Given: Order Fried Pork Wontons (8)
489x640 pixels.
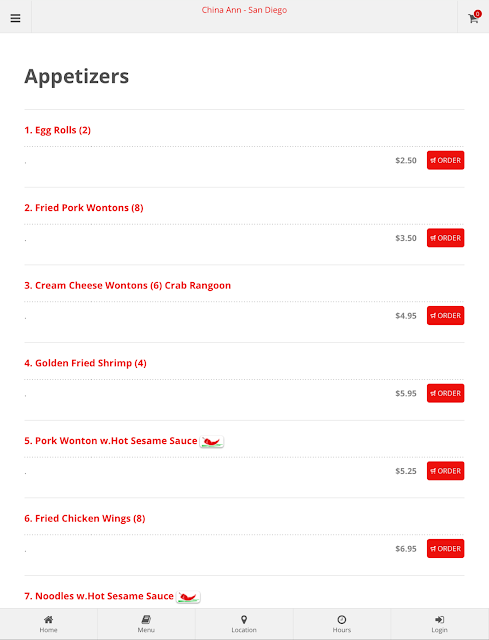Looking at the screenshot, I should click(x=445, y=238).
